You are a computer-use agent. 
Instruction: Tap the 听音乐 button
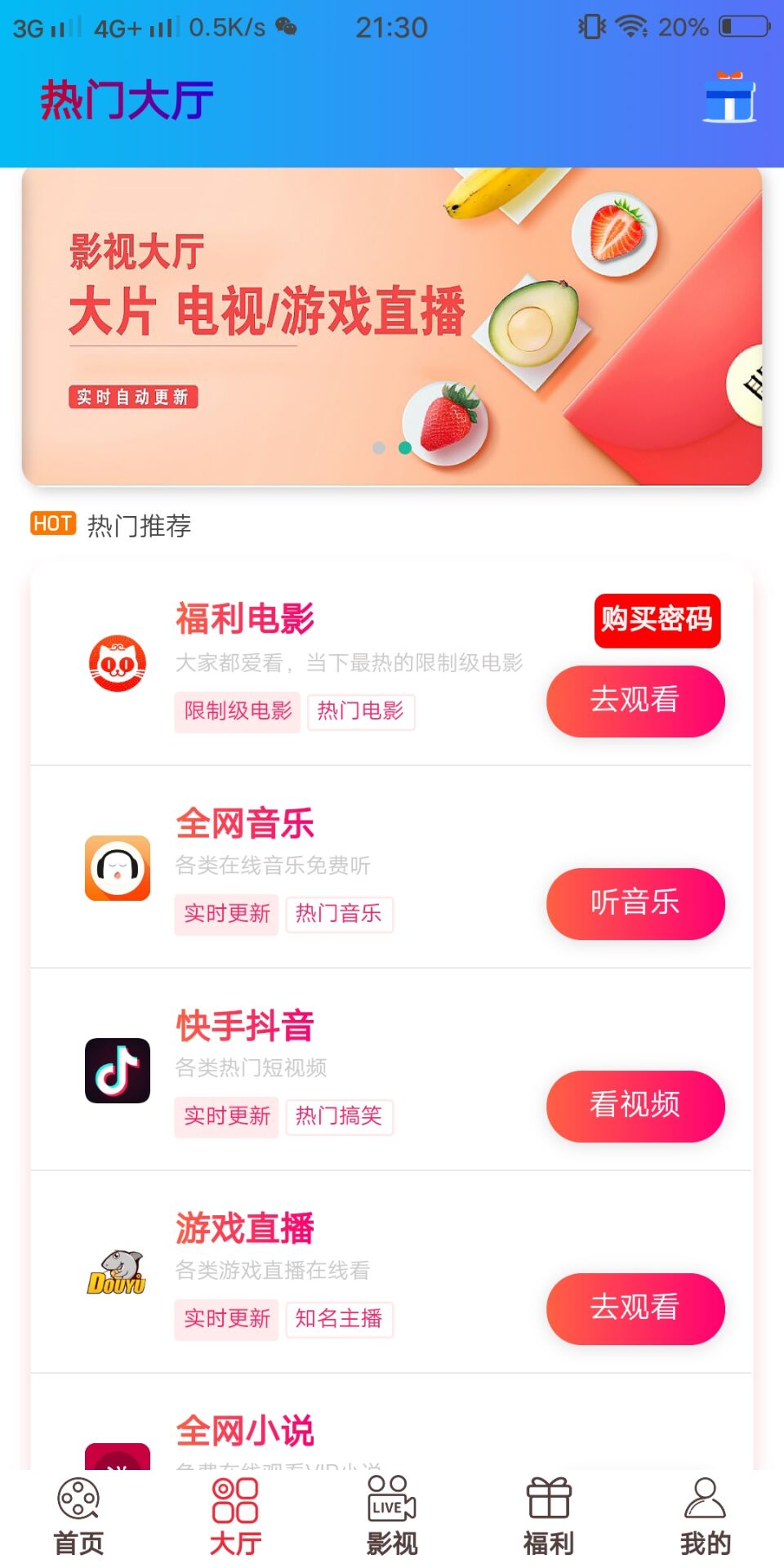point(635,903)
